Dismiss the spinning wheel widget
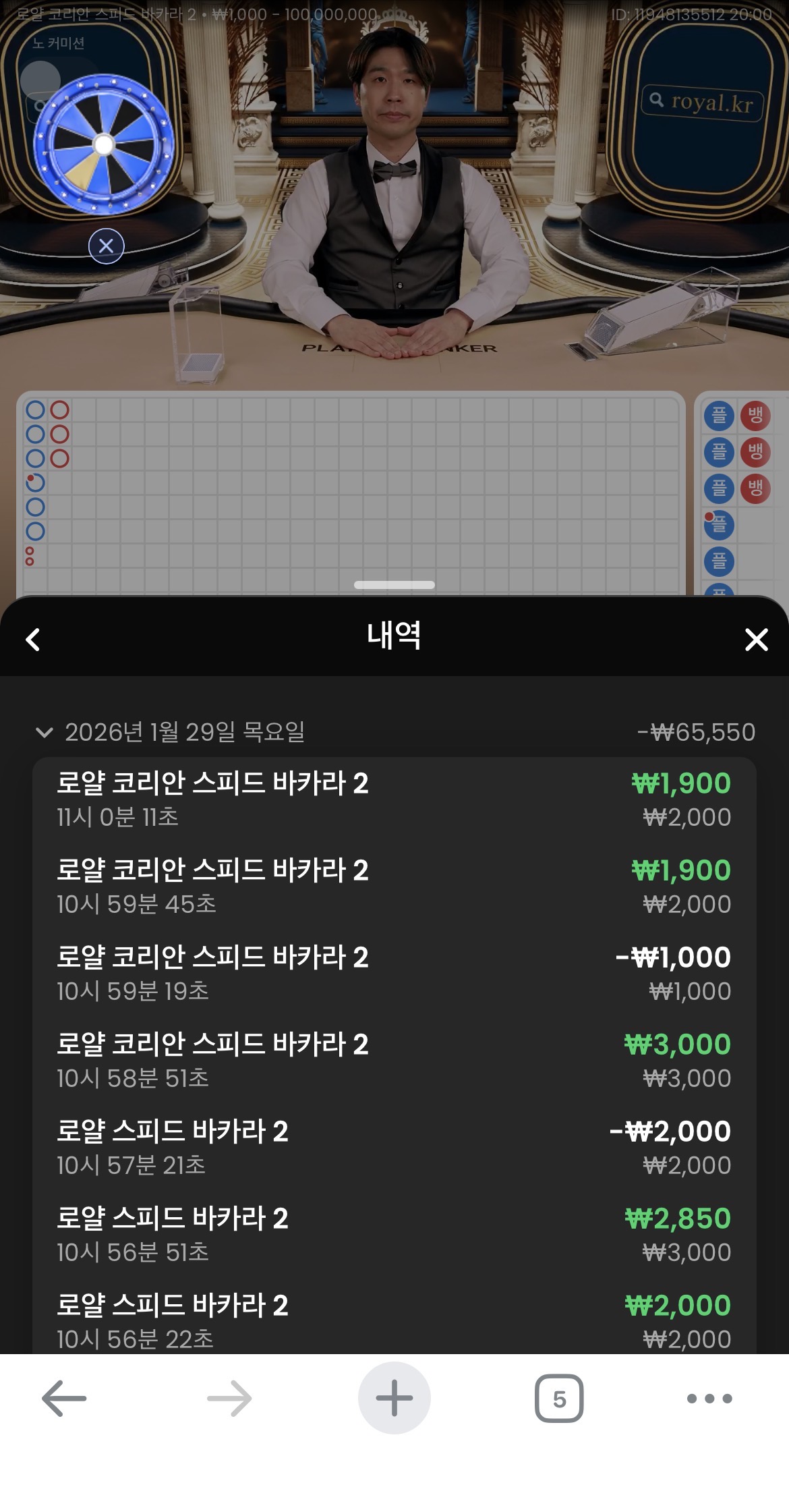 [x=107, y=246]
